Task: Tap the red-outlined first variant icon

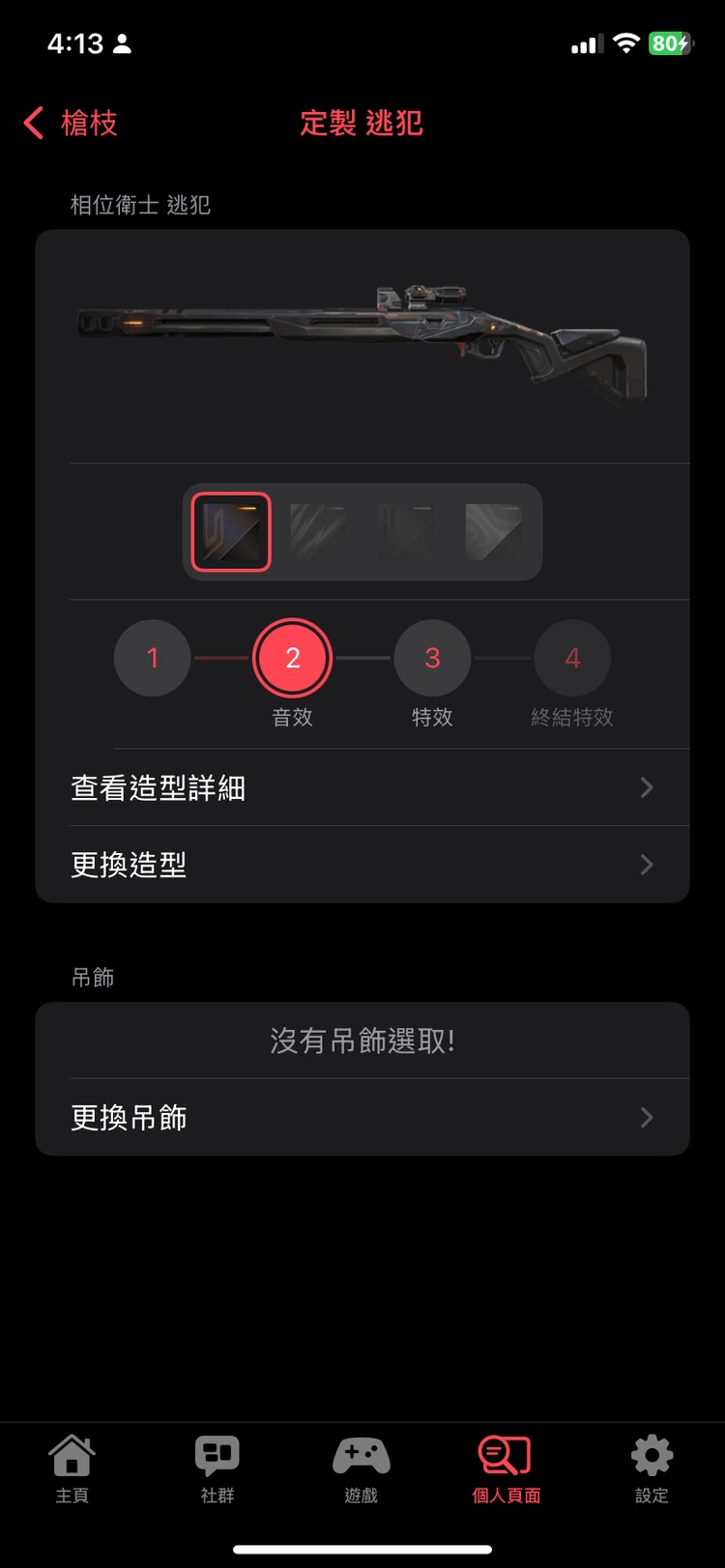Action: [230, 532]
